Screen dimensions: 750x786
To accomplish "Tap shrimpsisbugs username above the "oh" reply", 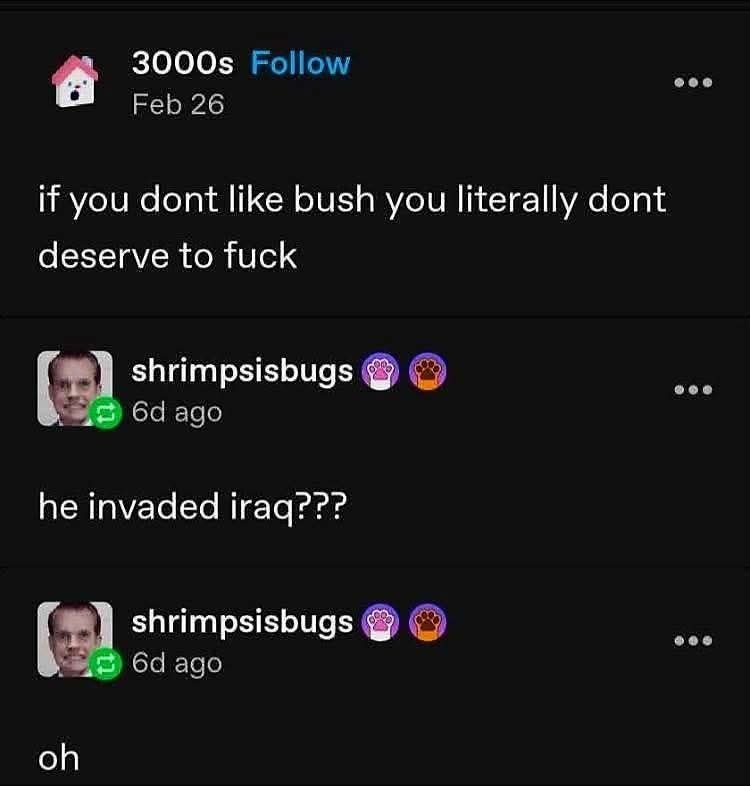I will (243, 621).
